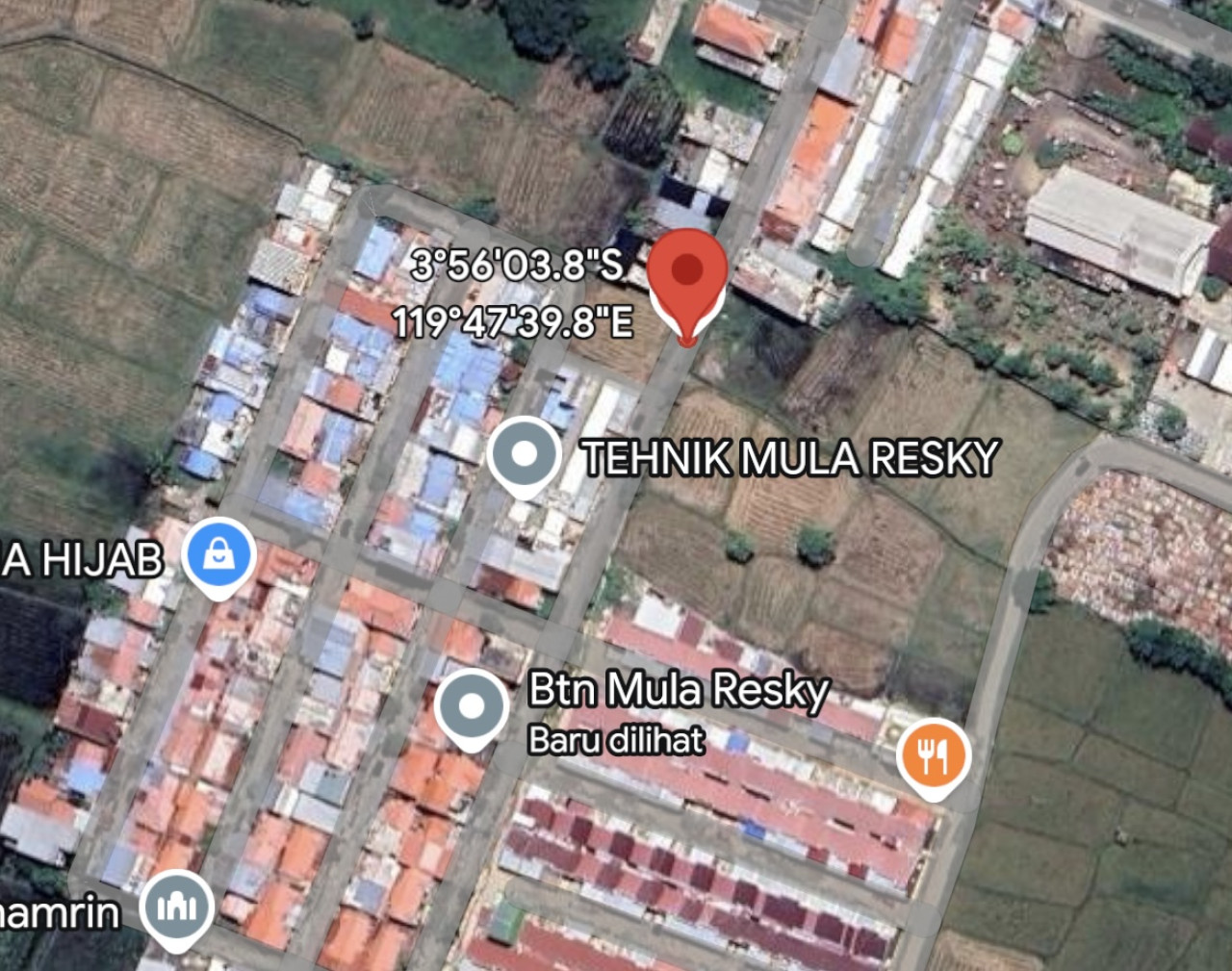Image resolution: width=1232 pixels, height=971 pixels.
Task: Open the hijab shop marker
Action: [x=219, y=555]
